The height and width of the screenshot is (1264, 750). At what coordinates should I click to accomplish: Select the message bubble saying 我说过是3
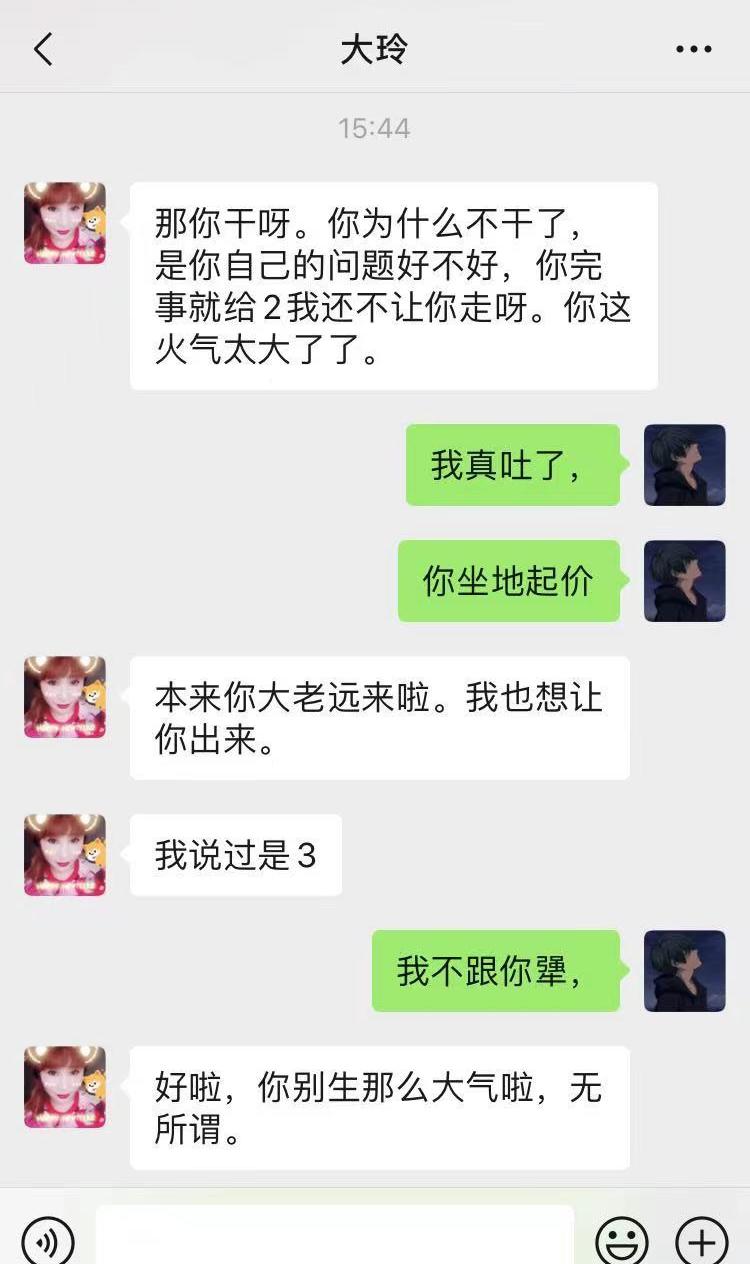[x=235, y=855]
